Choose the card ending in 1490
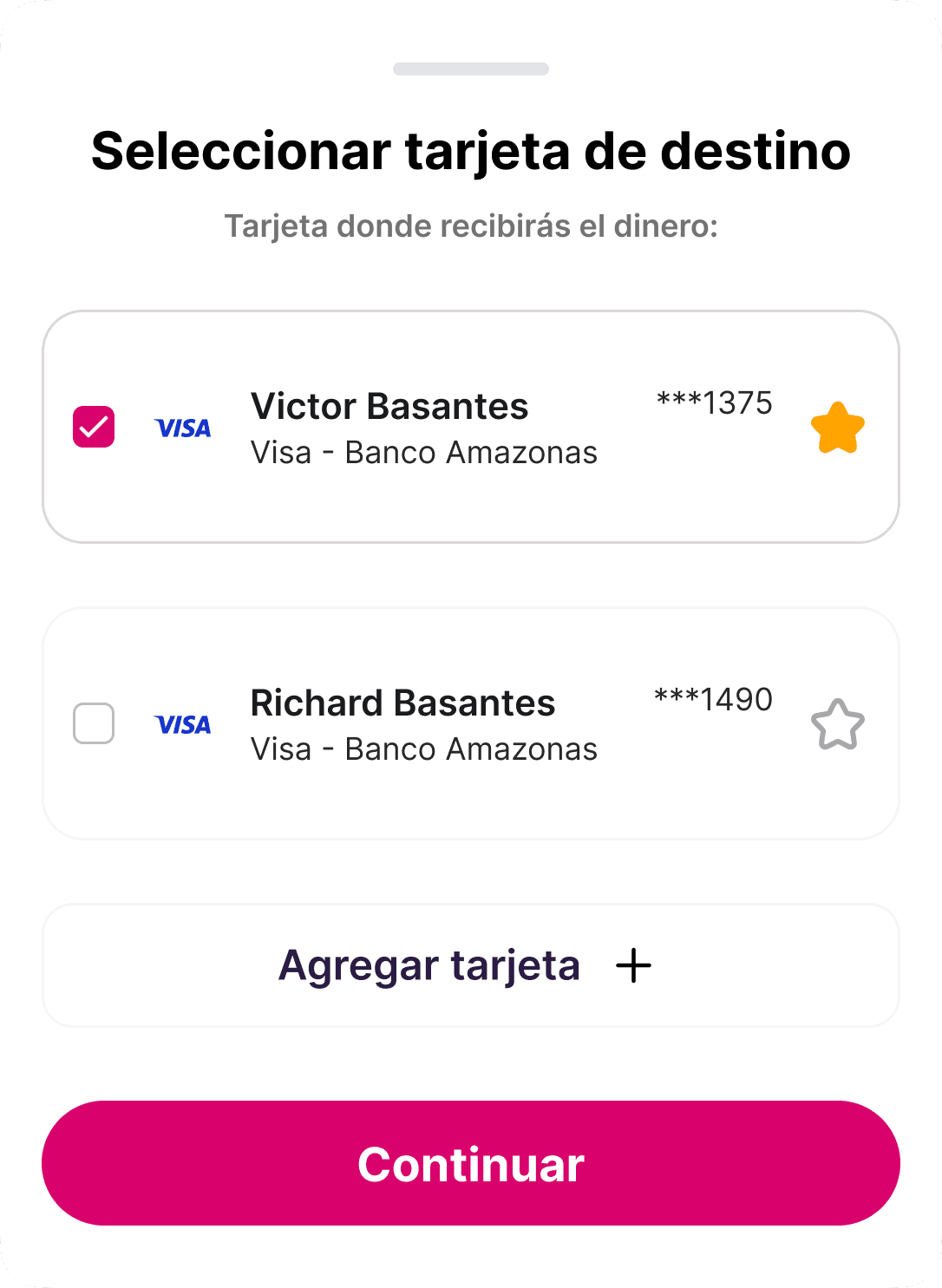The width and height of the screenshot is (942, 1288). pyautogui.click(x=470, y=724)
